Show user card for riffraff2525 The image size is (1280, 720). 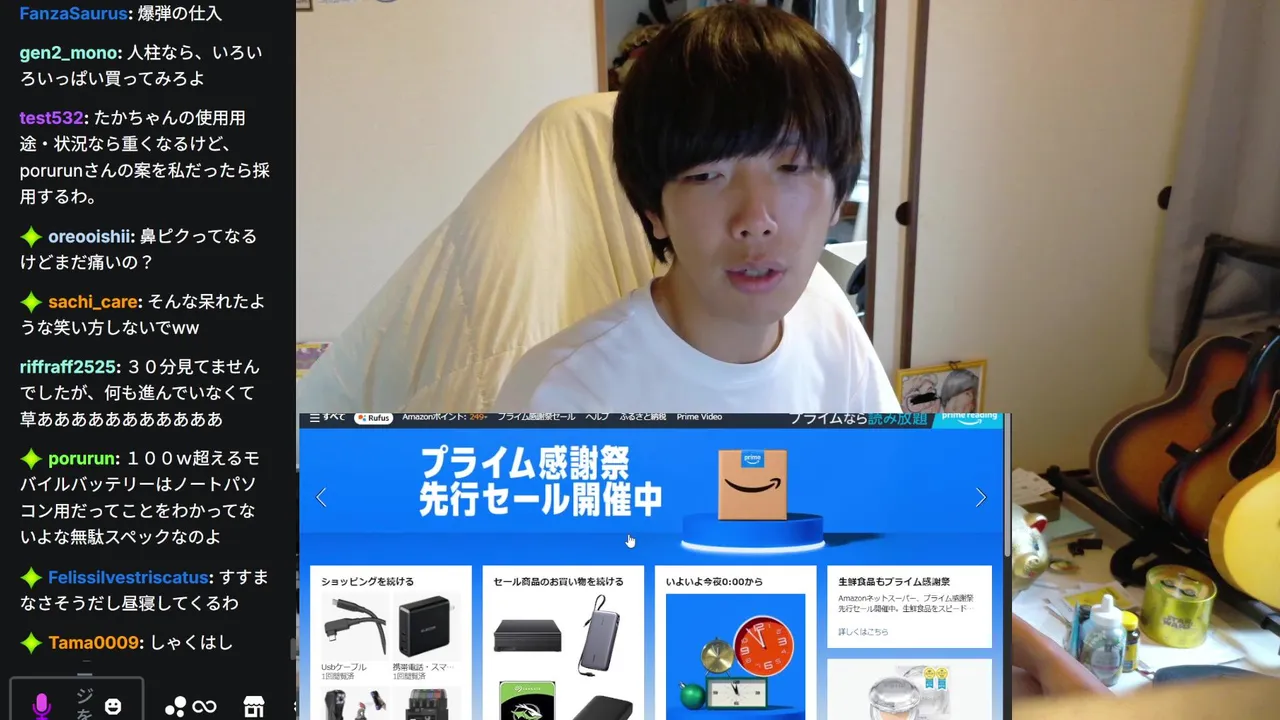click(68, 367)
